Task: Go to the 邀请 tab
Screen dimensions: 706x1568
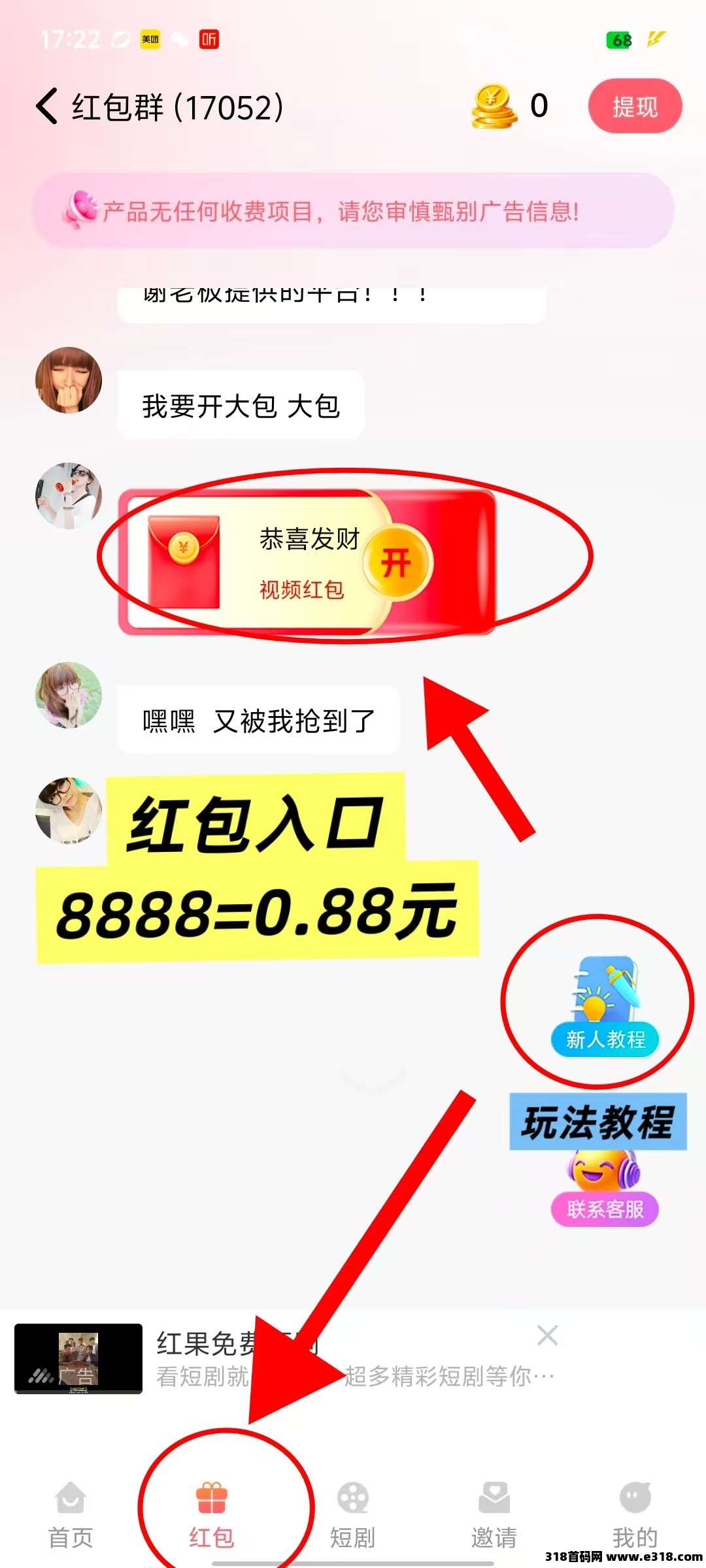Action: pyautogui.click(x=494, y=1516)
